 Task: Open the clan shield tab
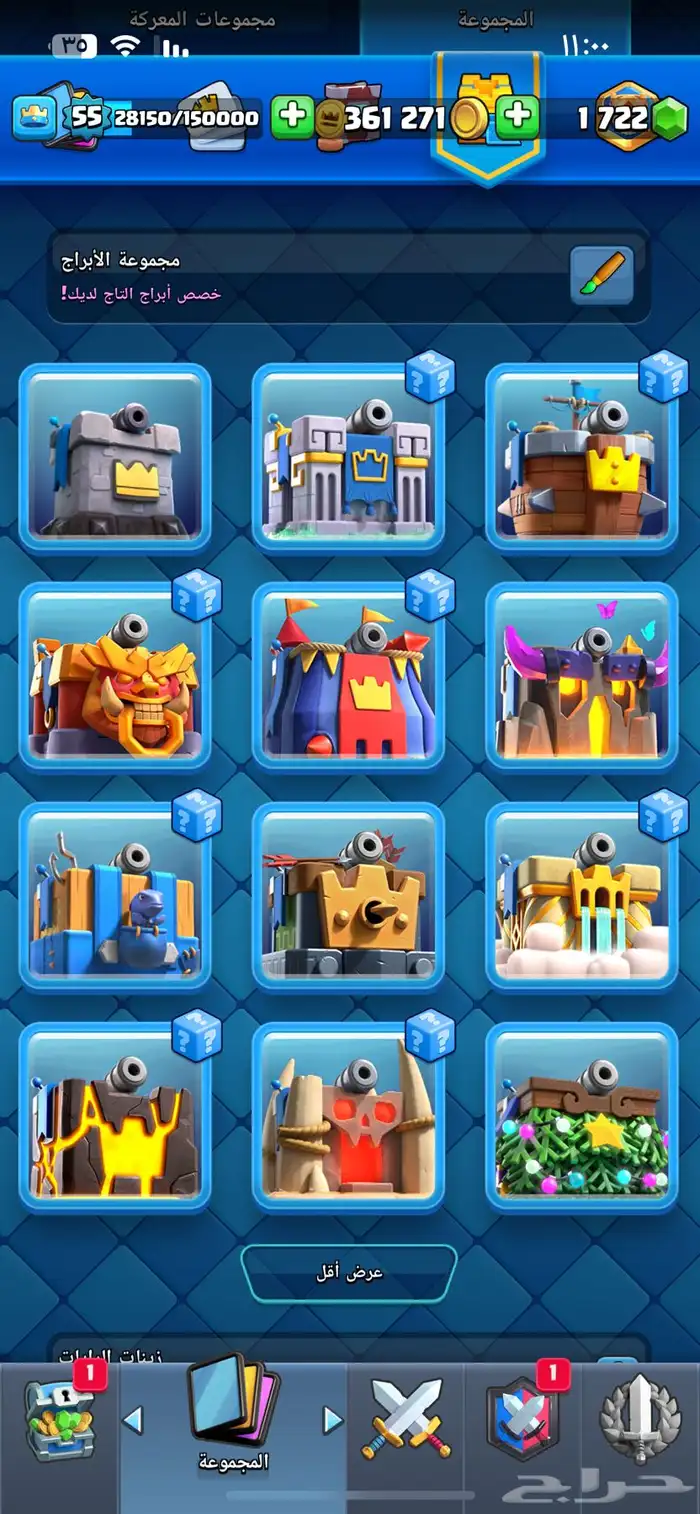523,1420
